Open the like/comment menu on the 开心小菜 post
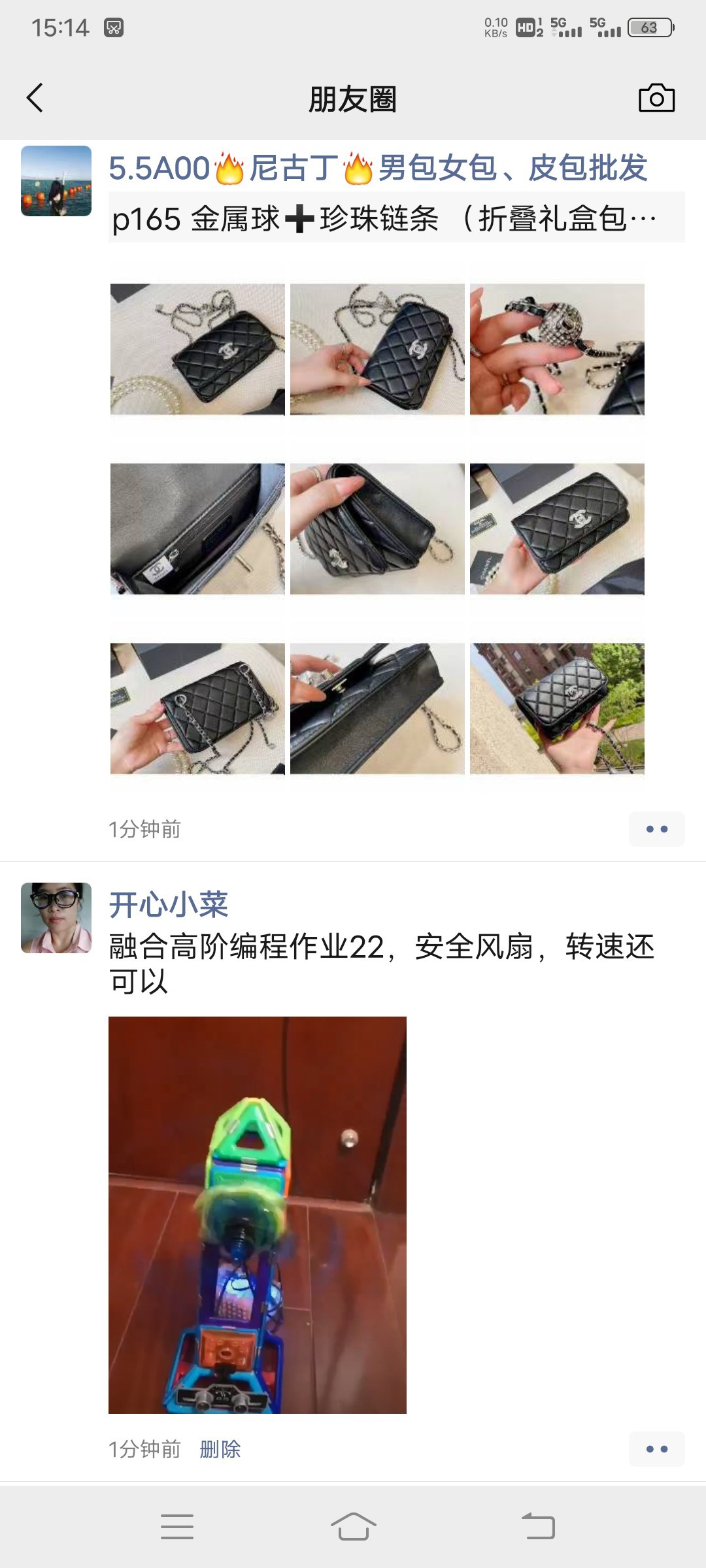The image size is (706, 1568). click(x=656, y=1449)
